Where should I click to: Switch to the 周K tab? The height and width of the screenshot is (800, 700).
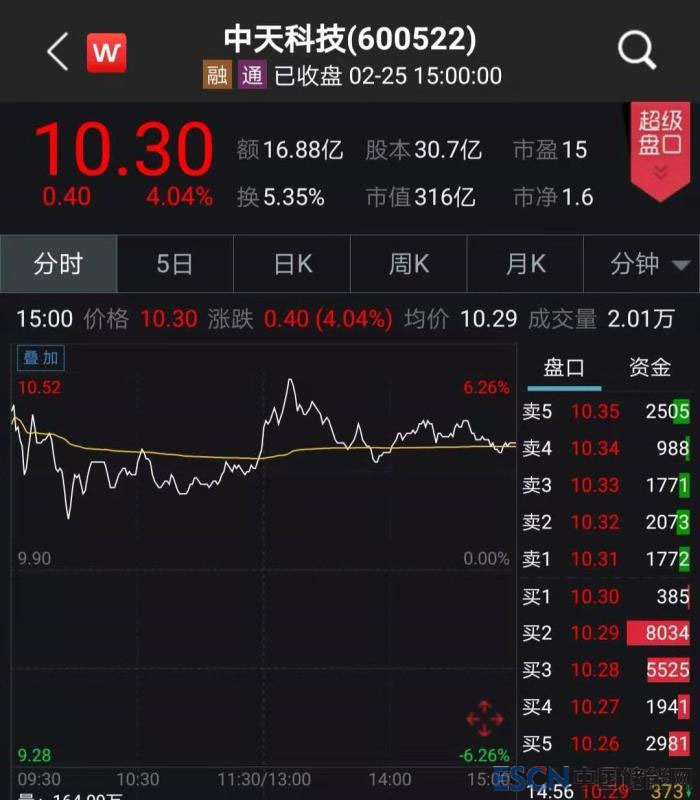[409, 264]
